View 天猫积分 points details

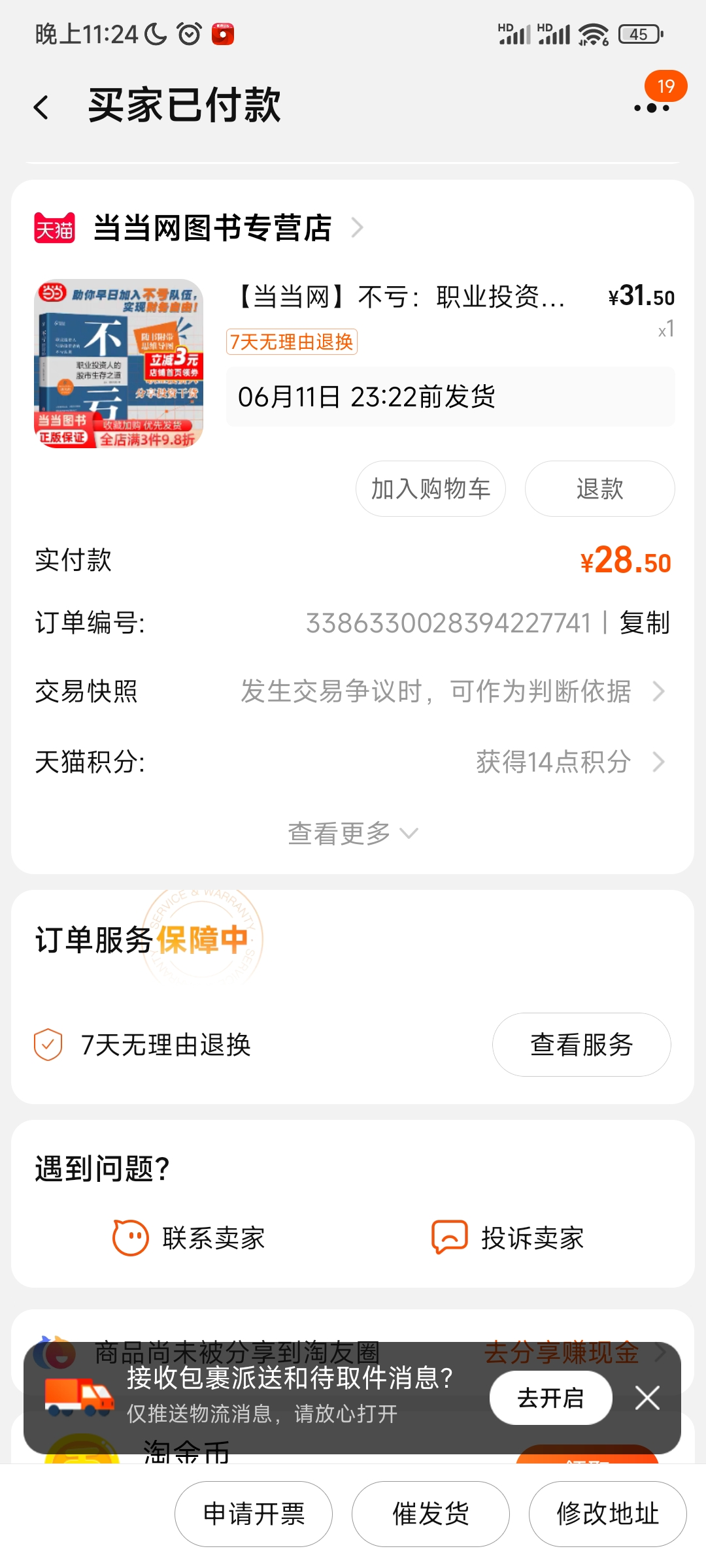pyautogui.click(x=569, y=762)
